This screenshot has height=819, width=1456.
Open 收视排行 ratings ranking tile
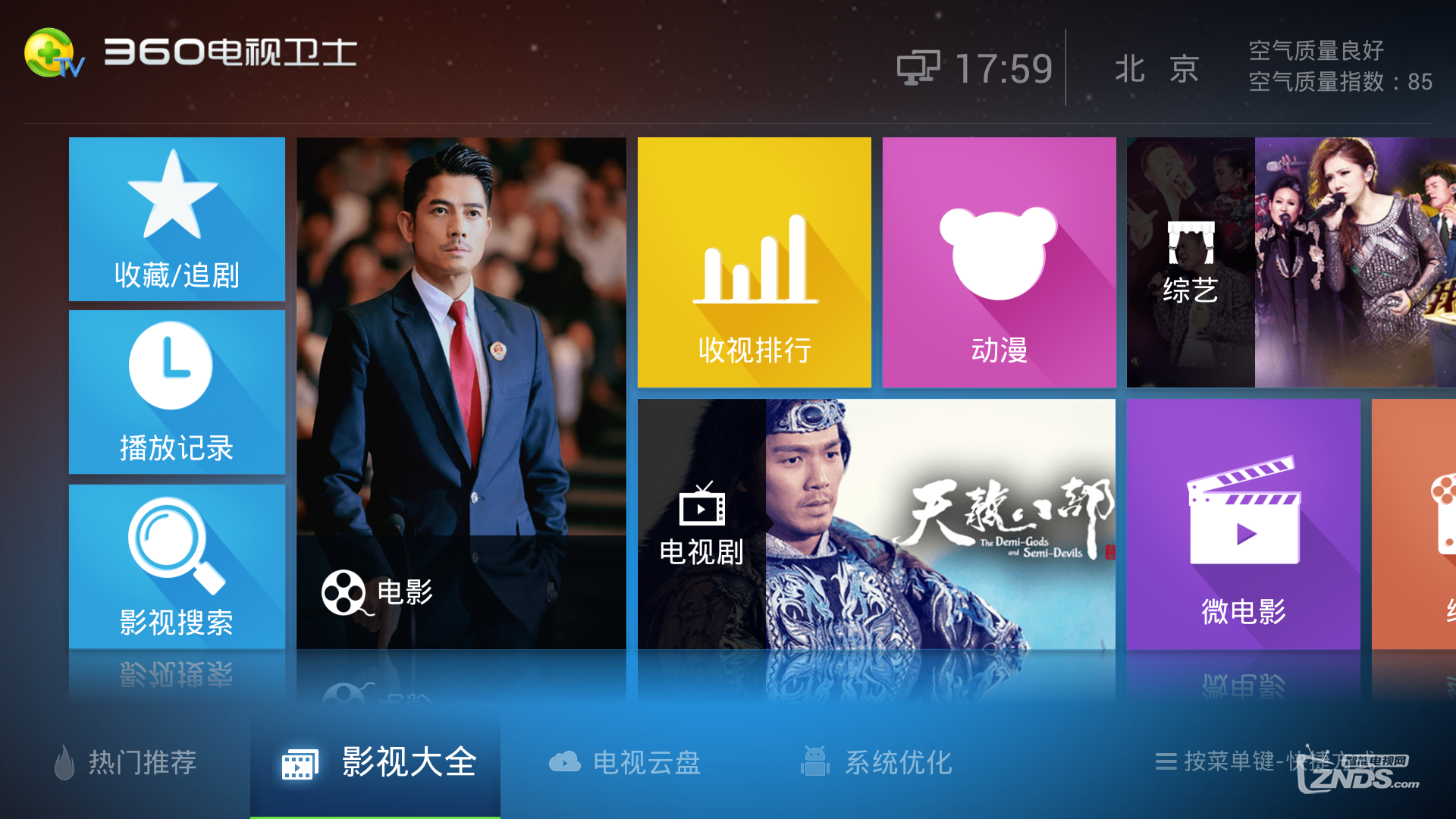[x=754, y=262]
